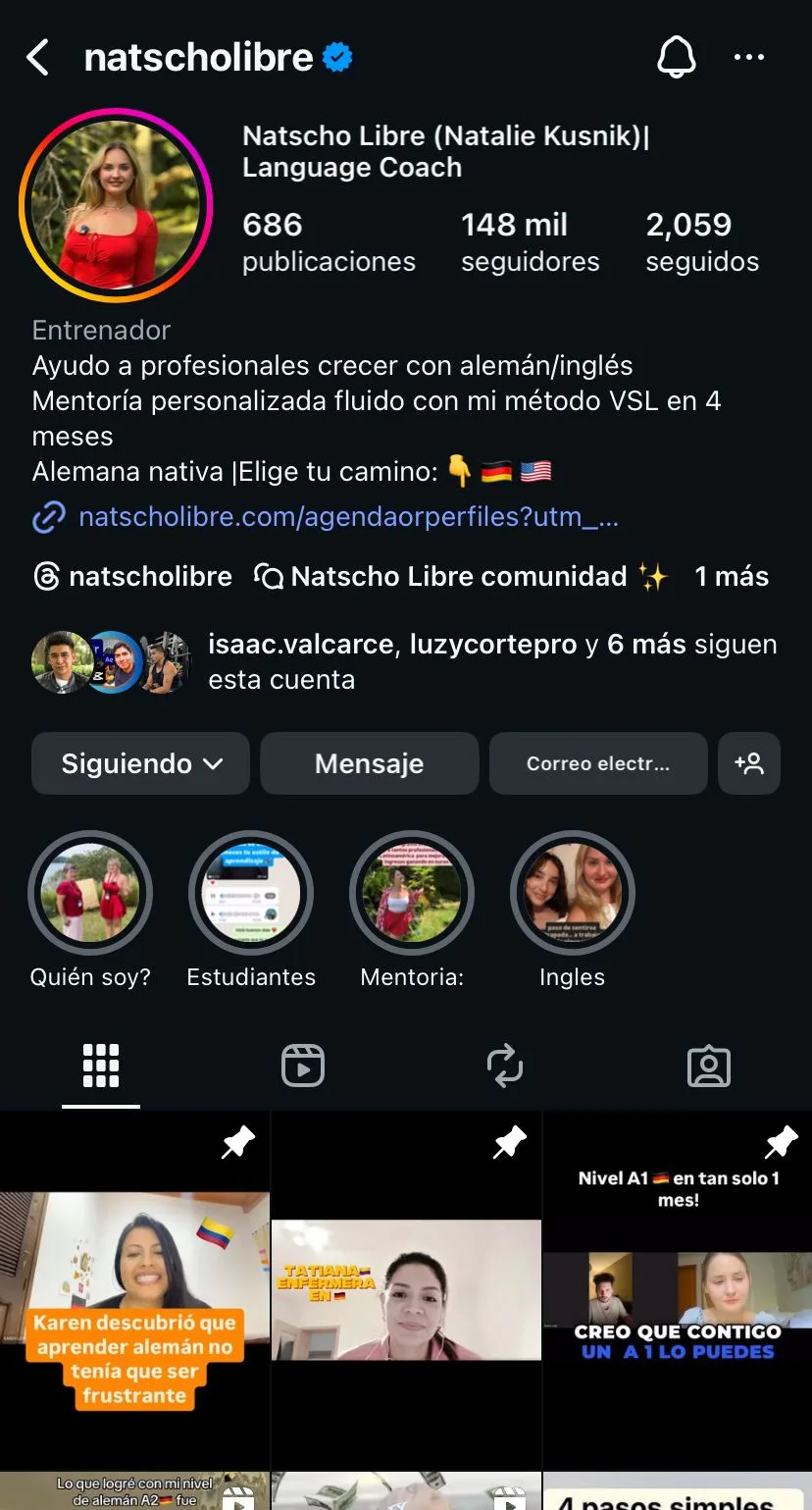Click the Mensaje button

pyautogui.click(x=369, y=763)
